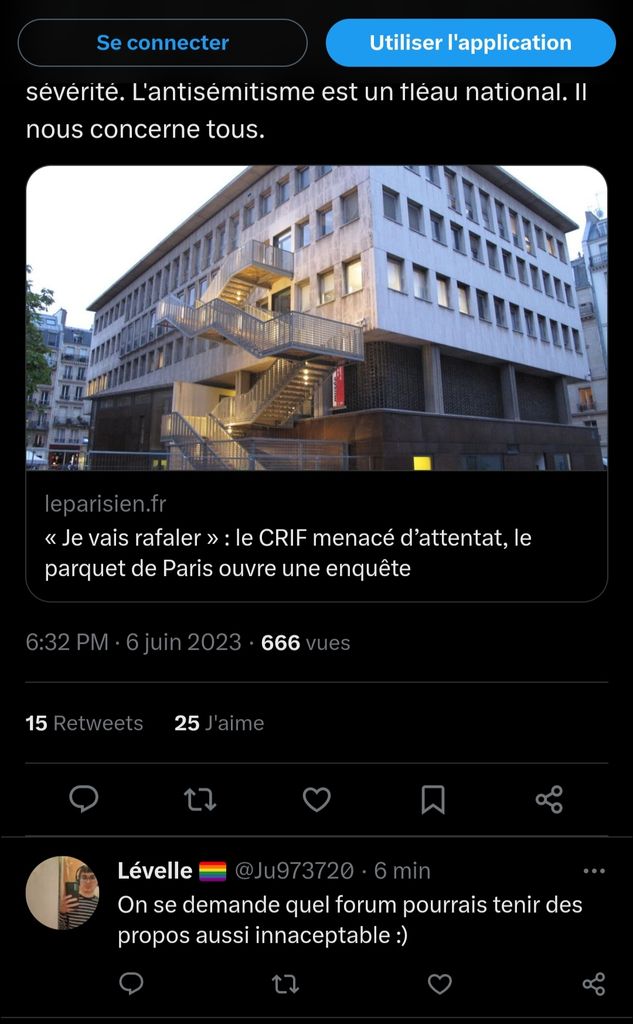Retweet the main tweet

pos(200,798)
